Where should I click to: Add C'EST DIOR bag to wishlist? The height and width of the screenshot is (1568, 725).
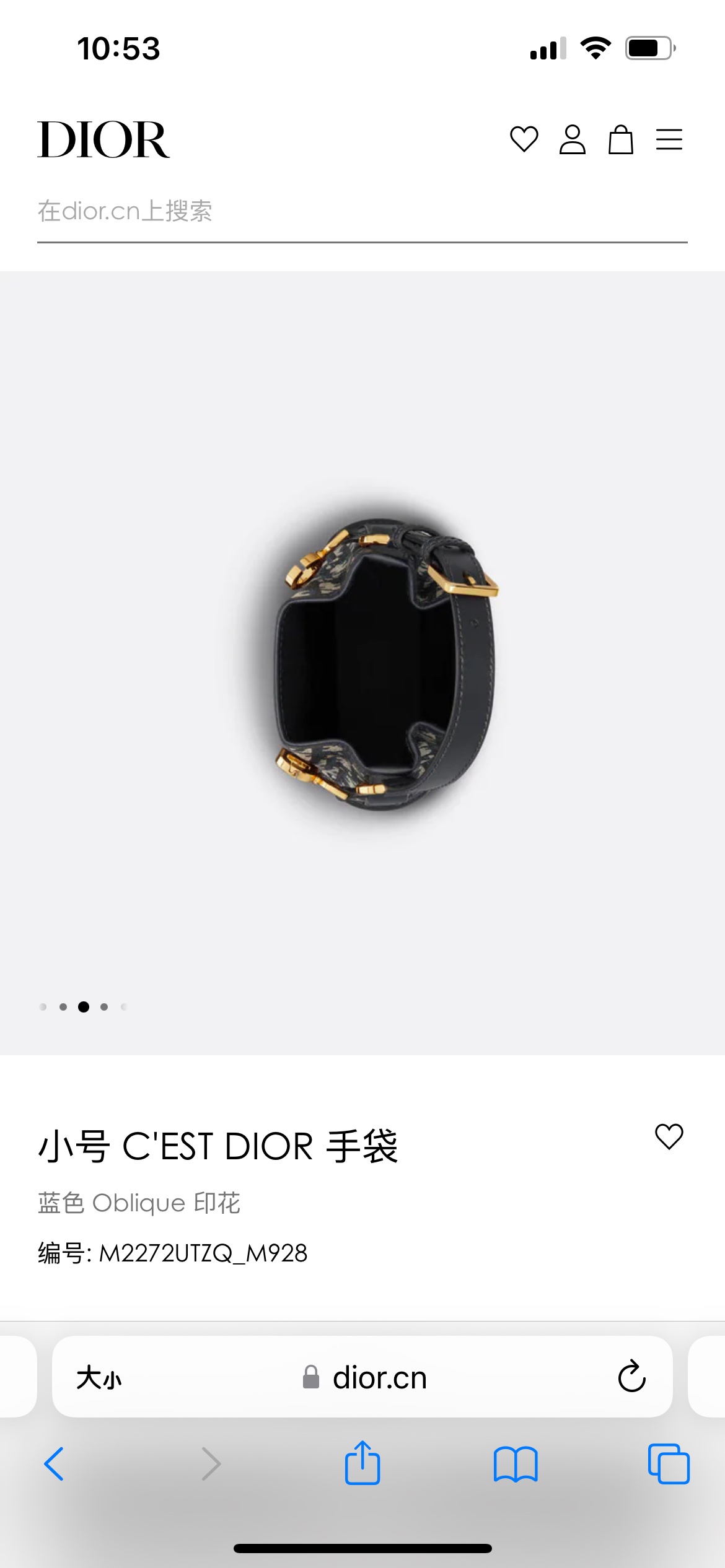pos(669,1137)
